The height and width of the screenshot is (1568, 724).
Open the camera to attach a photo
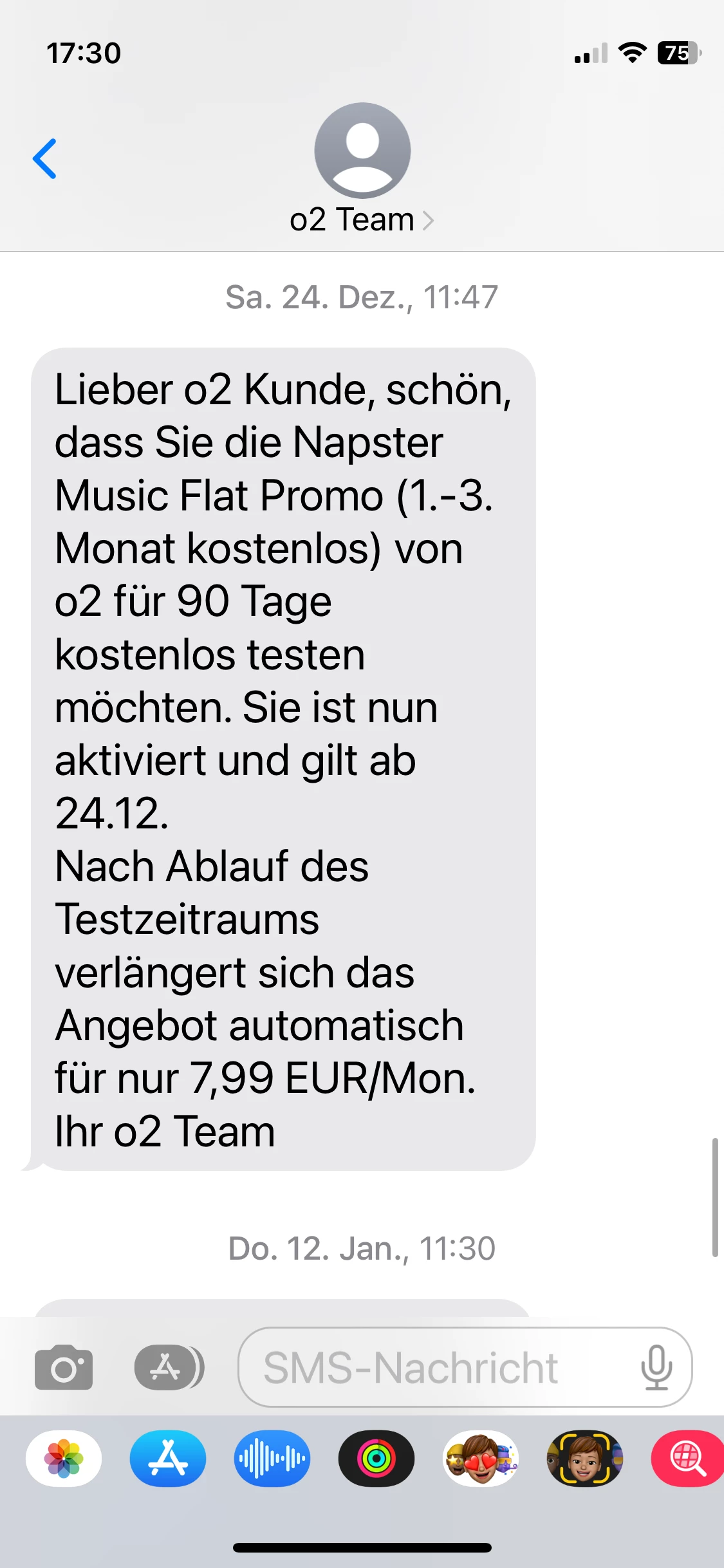pos(64,1367)
